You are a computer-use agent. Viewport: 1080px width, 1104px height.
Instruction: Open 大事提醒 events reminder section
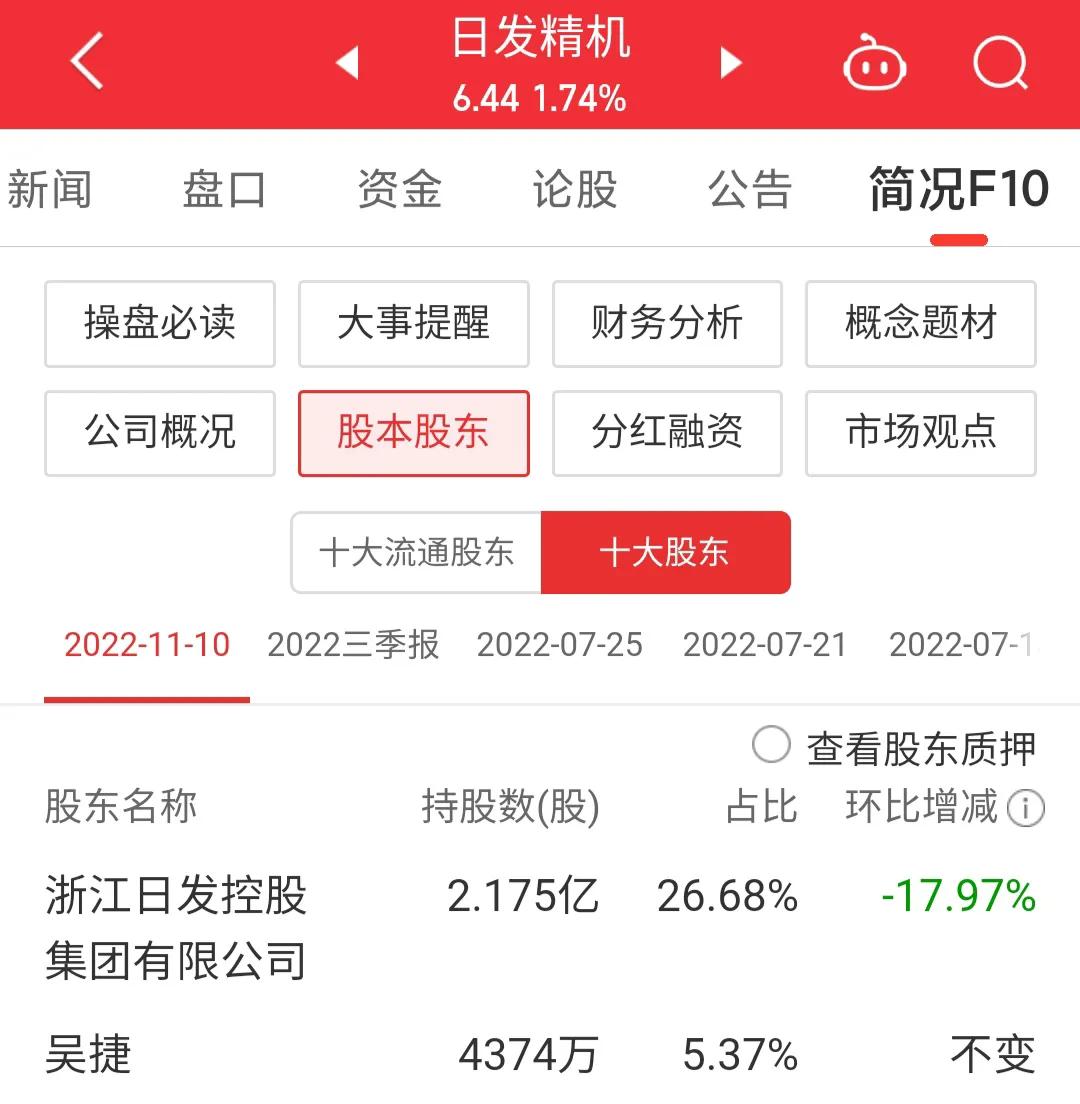coord(413,325)
